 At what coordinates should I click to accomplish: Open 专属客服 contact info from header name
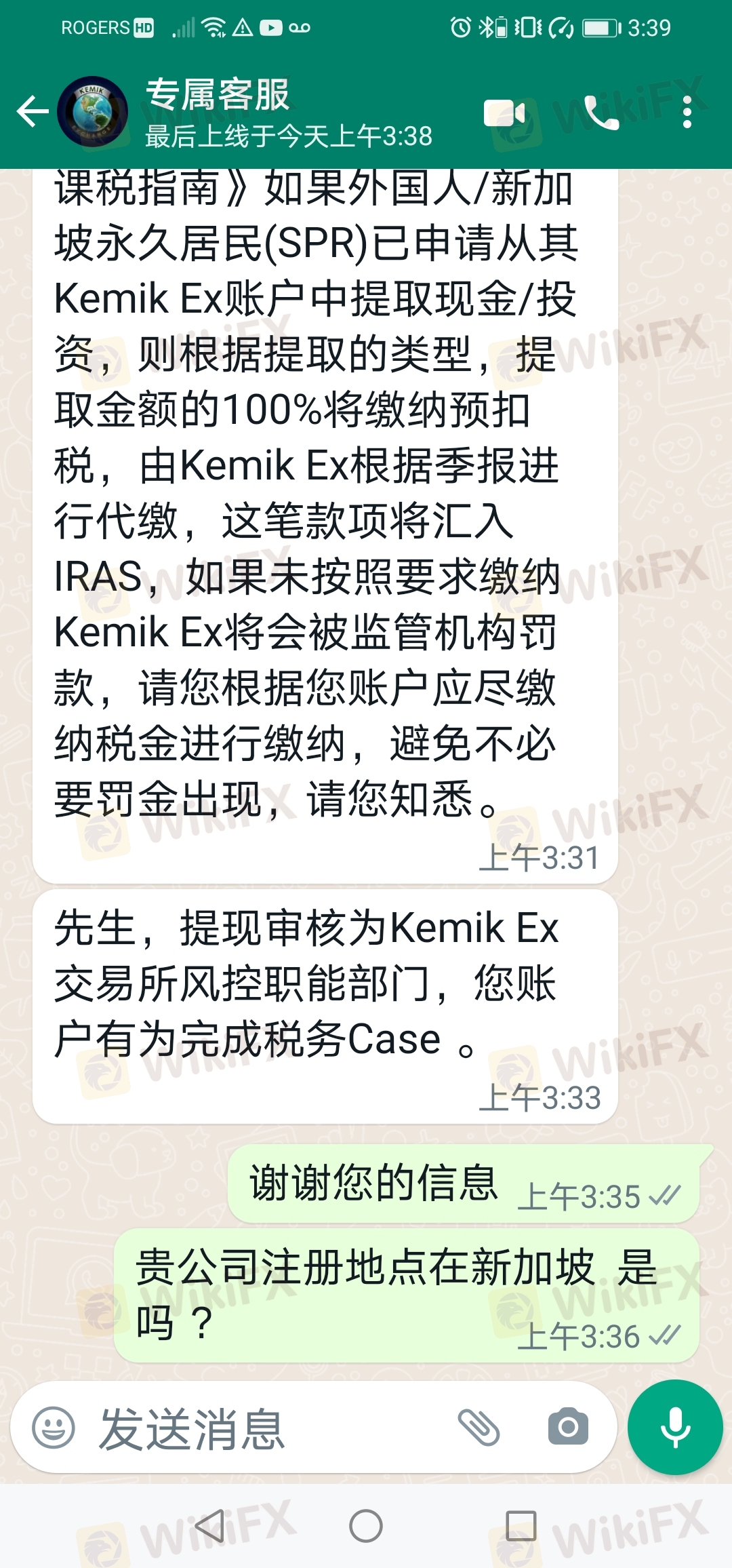(218, 96)
